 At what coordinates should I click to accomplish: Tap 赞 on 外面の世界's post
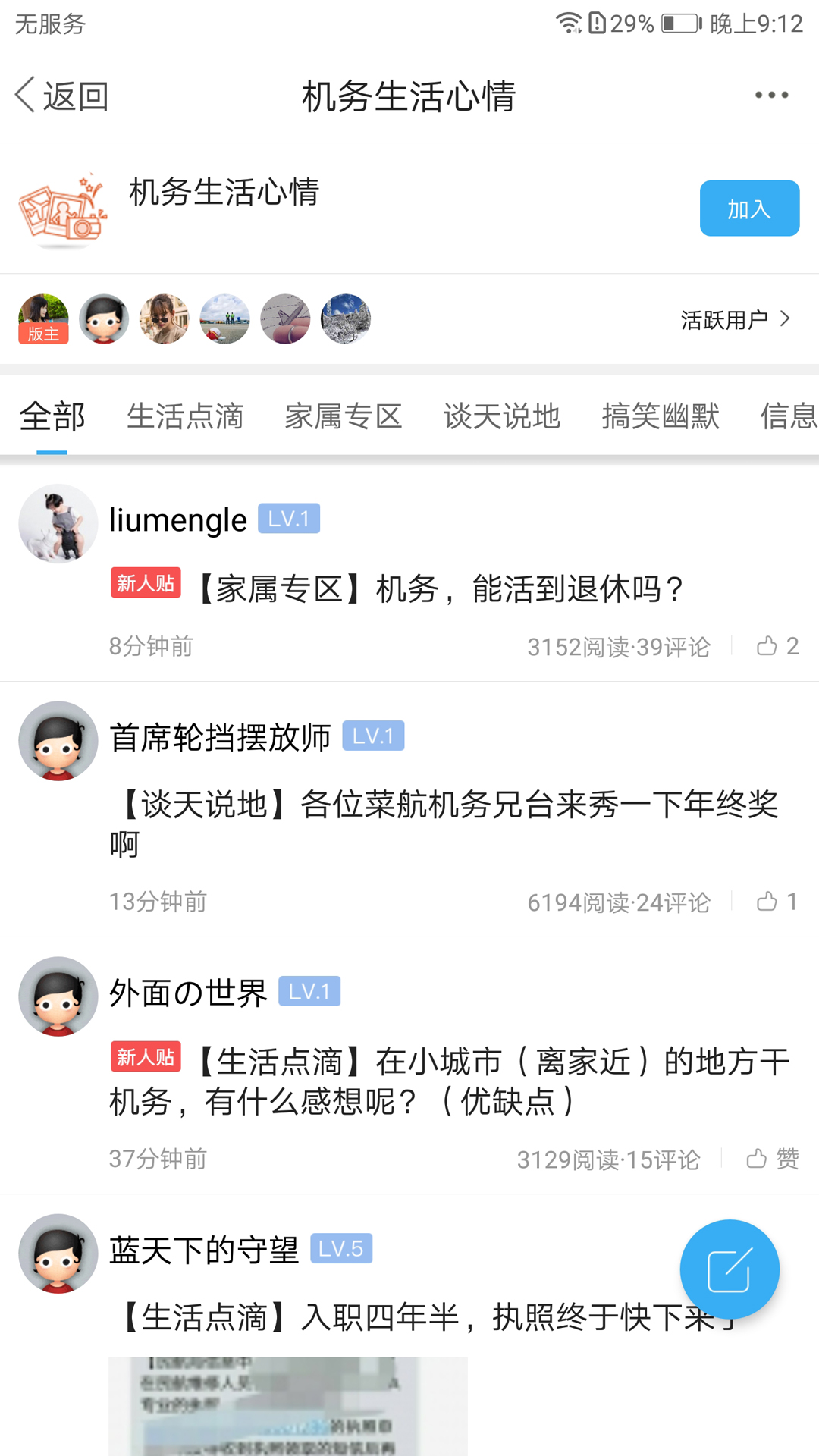pyautogui.click(x=772, y=1159)
